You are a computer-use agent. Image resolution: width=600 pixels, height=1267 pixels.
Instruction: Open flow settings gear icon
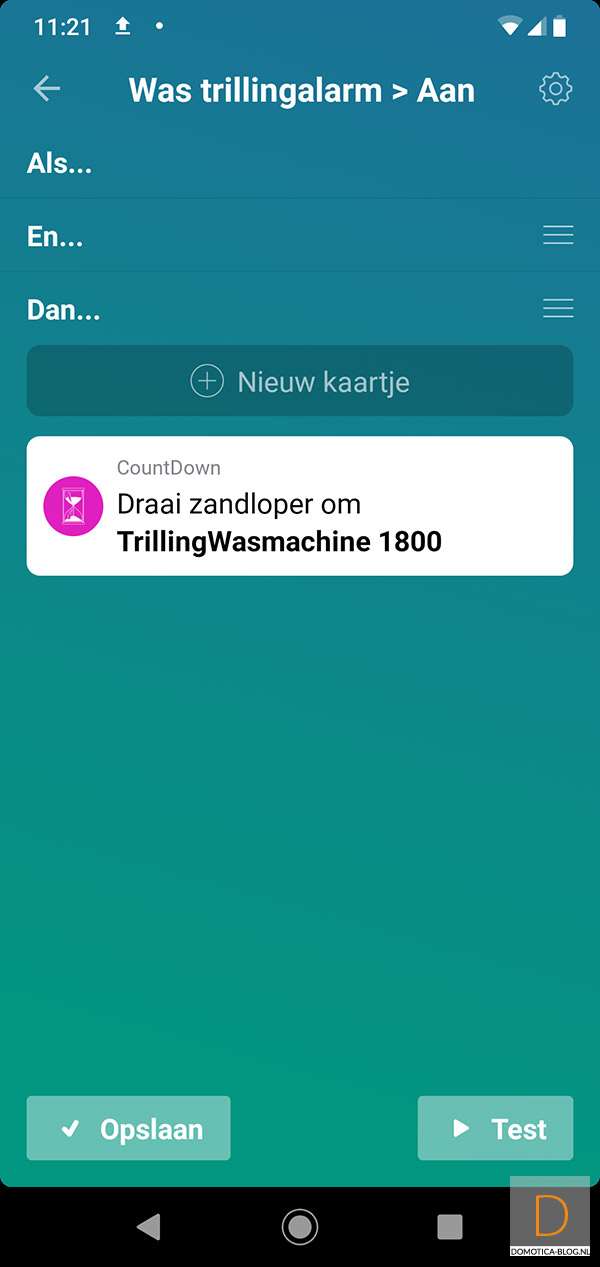pyautogui.click(x=555, y=89)
